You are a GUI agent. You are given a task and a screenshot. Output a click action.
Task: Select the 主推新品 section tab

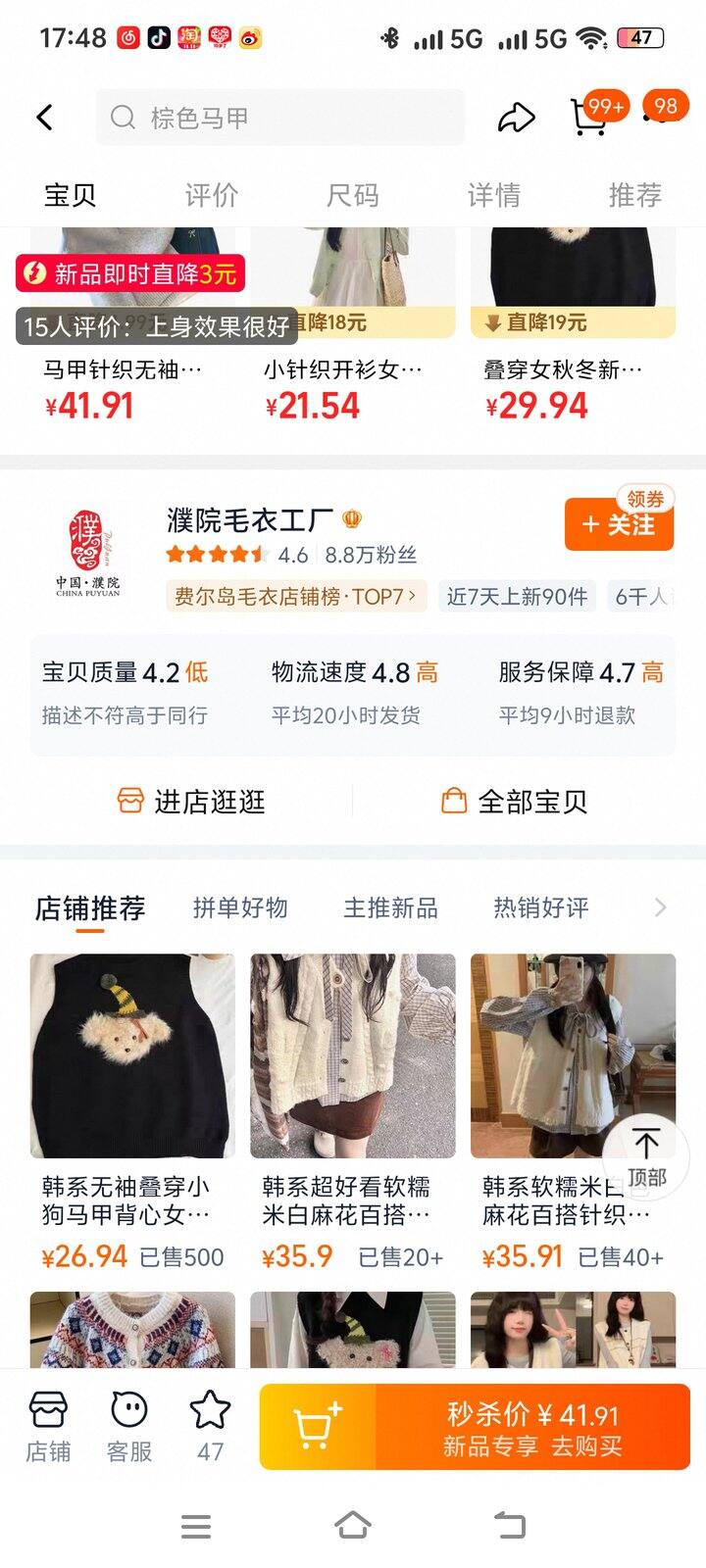pyautogui.click(x=390, y=907)
